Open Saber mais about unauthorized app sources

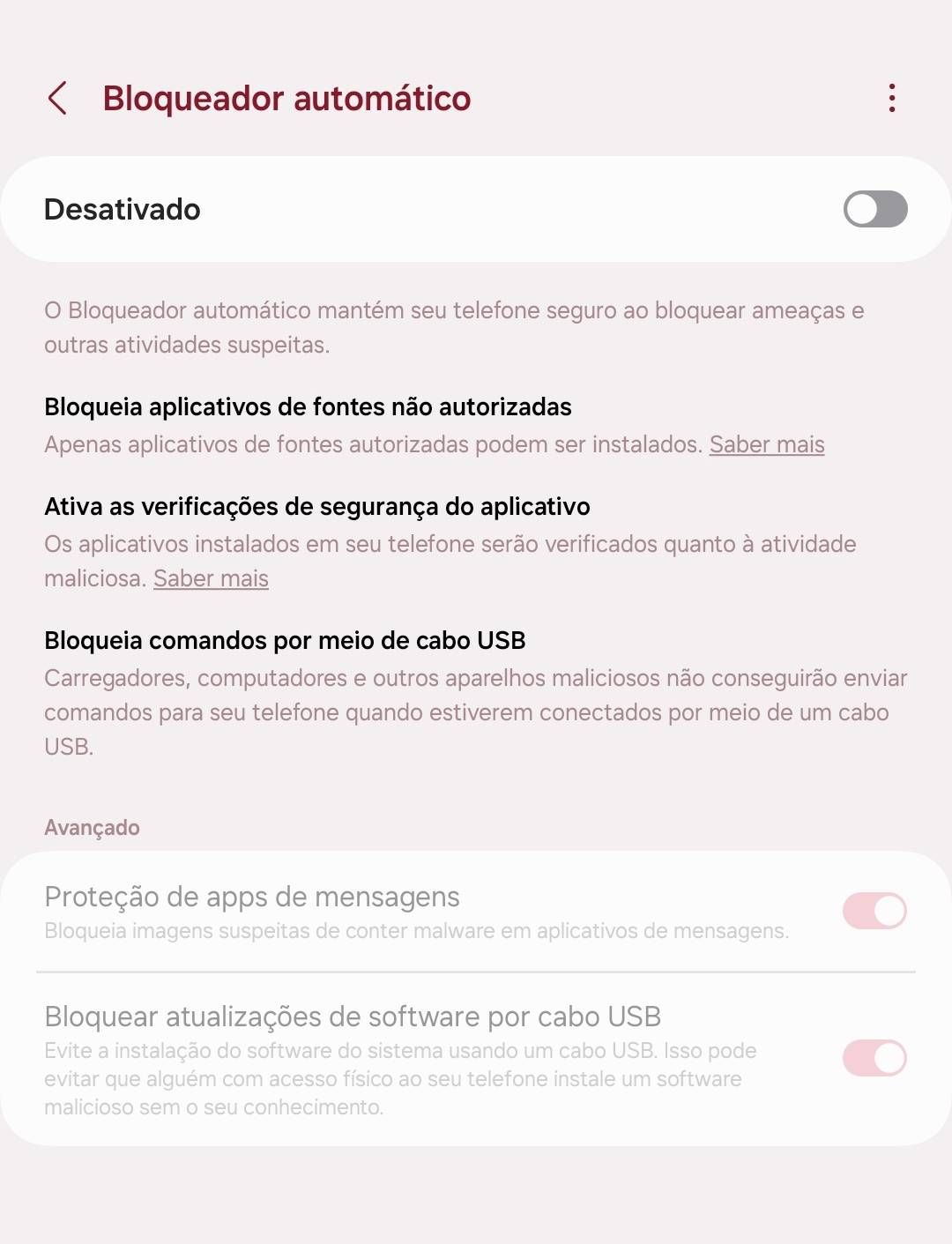click(x=766, y=444)
